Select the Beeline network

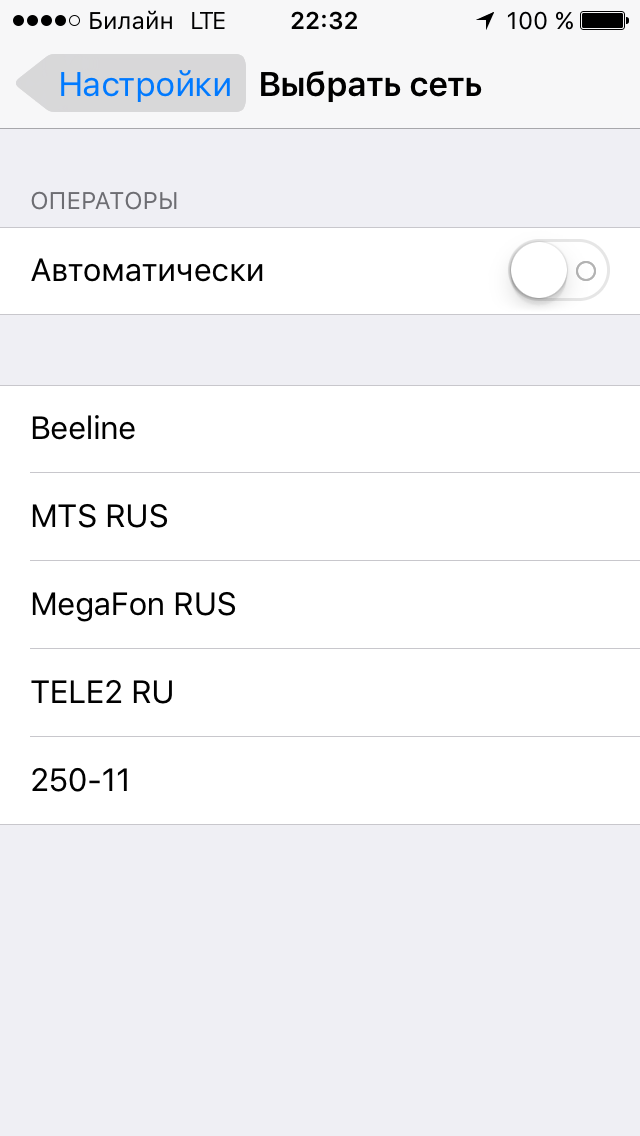[x=320, y=429]
